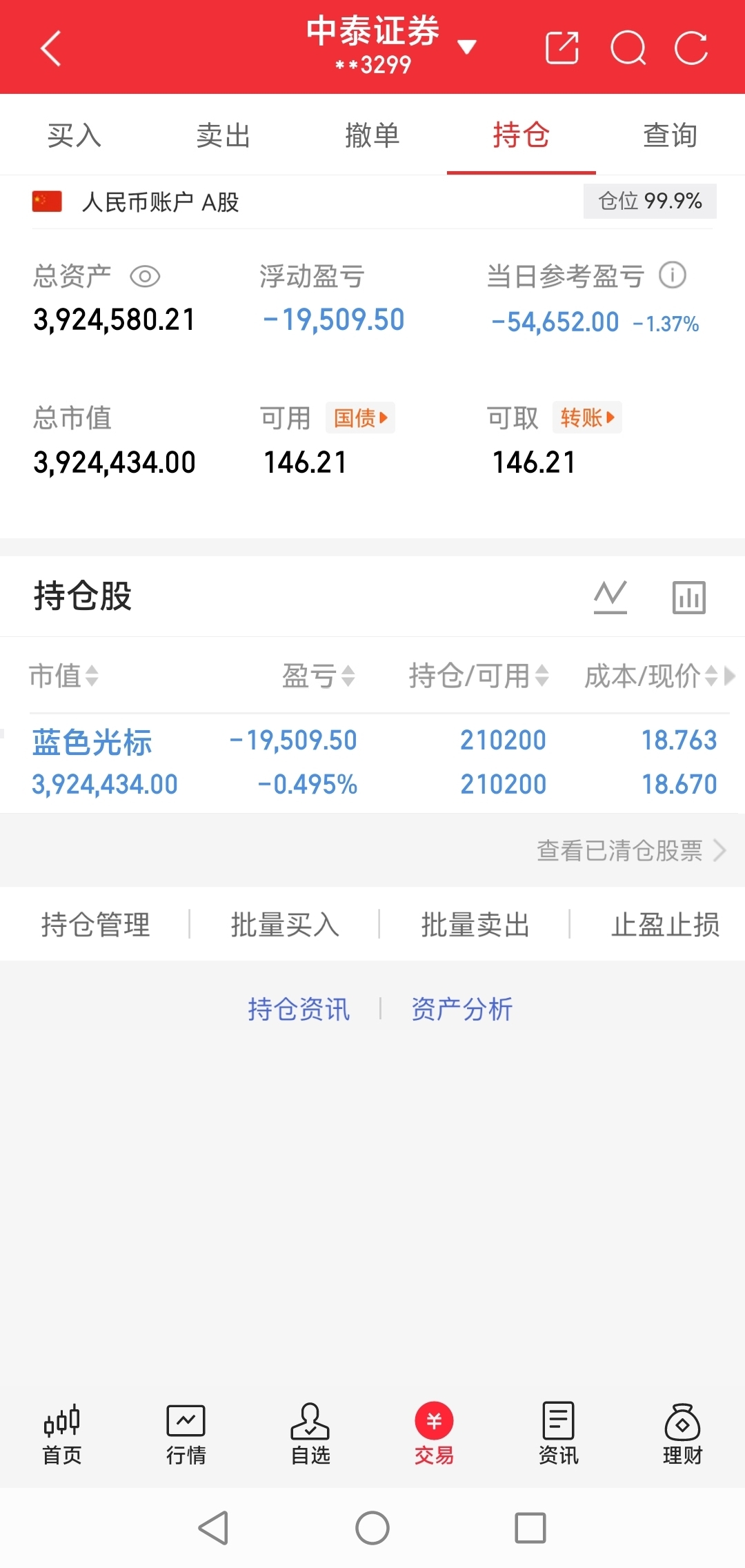Expand the 中泰证券 account dropdown
The image size is (745, 1568).
coord(467,47)
